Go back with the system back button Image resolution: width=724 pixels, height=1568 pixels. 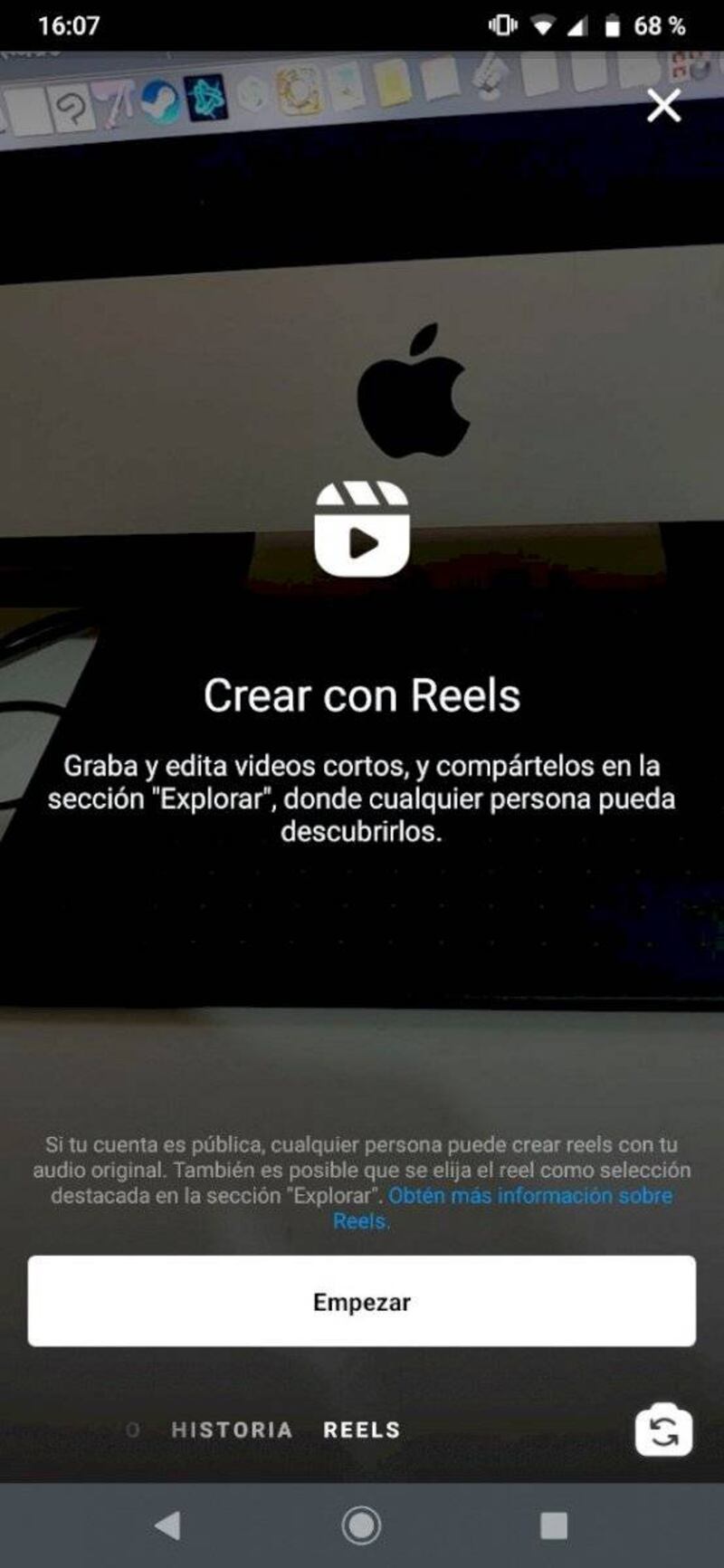(x=168, y=1525)
